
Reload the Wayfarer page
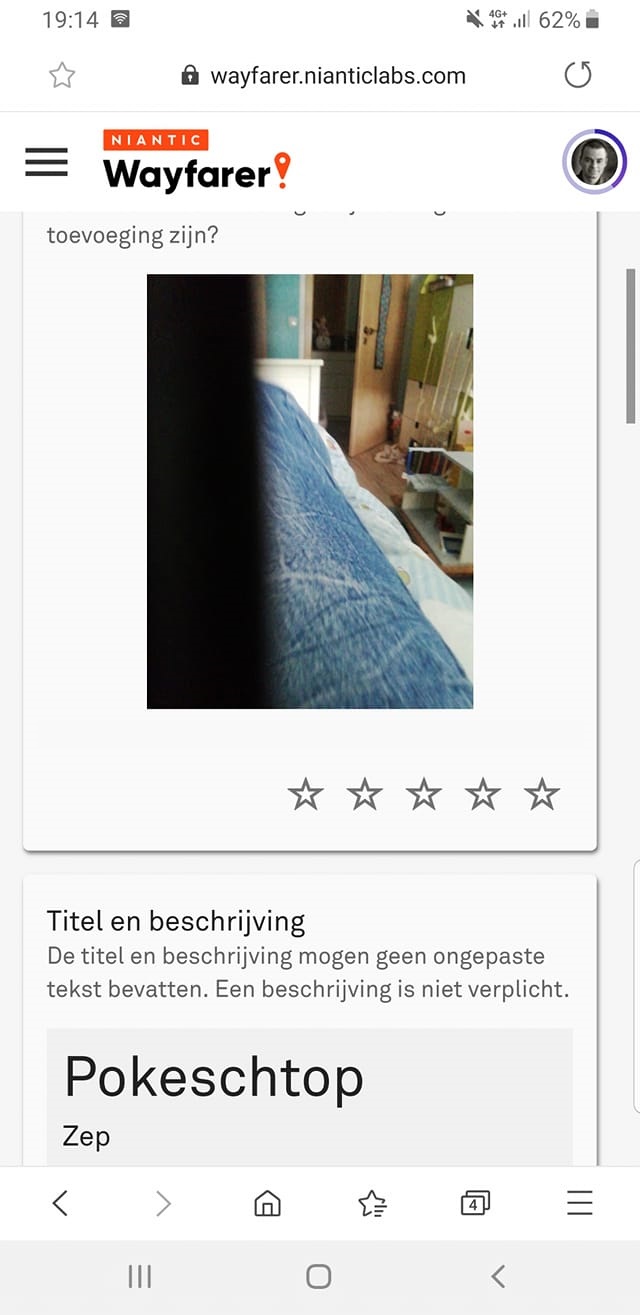[578, 75]
